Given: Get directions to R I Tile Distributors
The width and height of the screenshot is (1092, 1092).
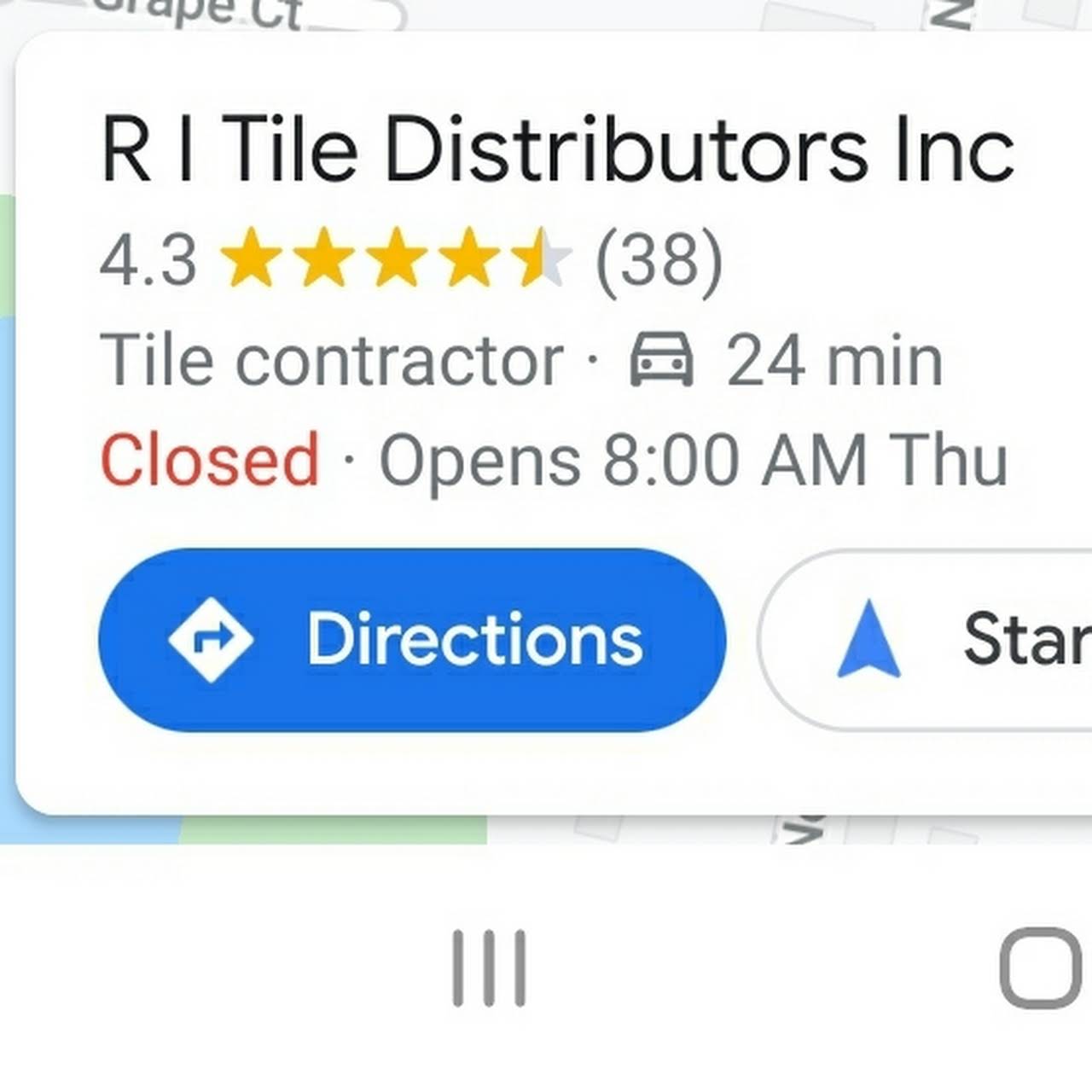Looking at the screenshot, I should [x=412, y=640].
